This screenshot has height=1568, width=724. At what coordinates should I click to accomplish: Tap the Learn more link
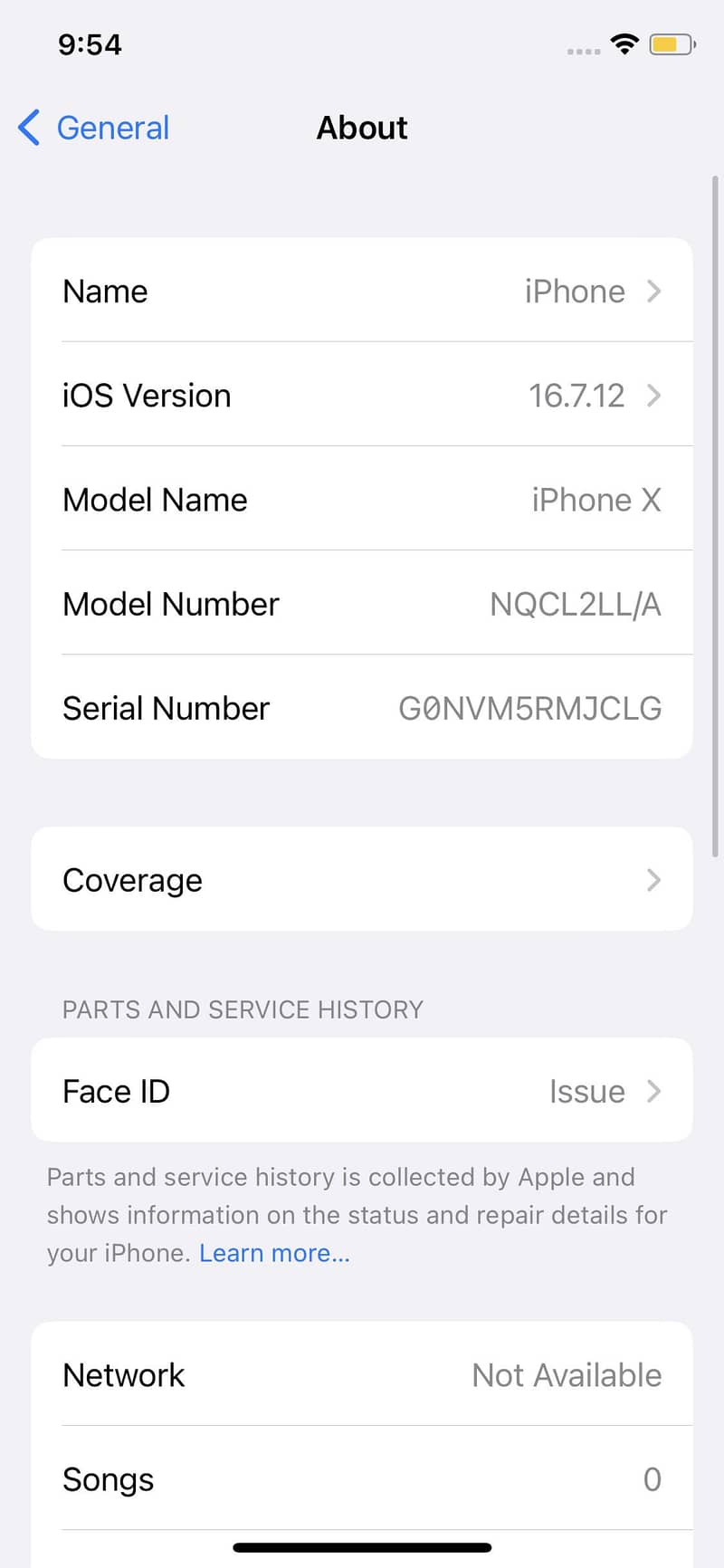point(274,1253)
